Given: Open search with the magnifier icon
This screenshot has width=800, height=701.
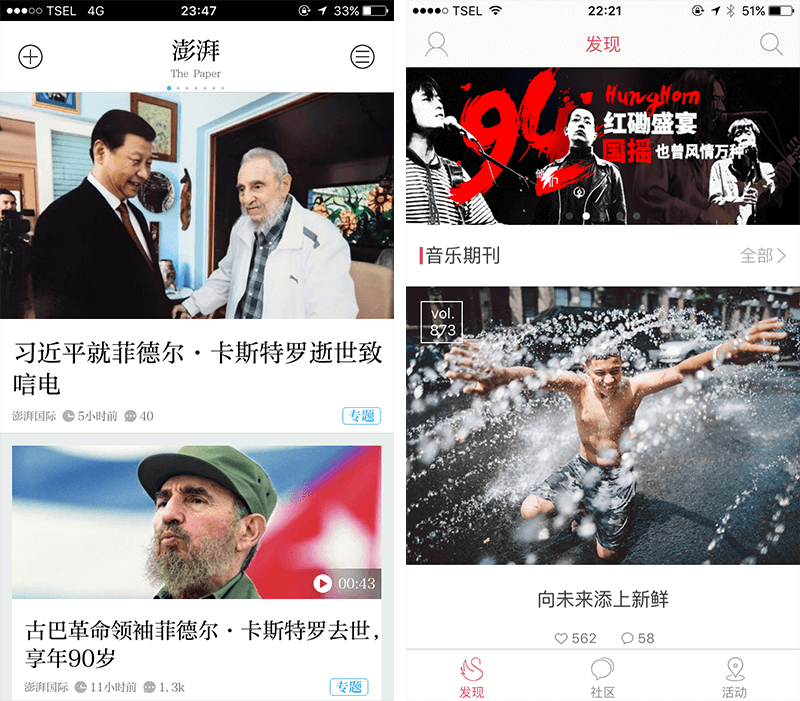Looking at the screenshot, I should (x=770, y=44).
